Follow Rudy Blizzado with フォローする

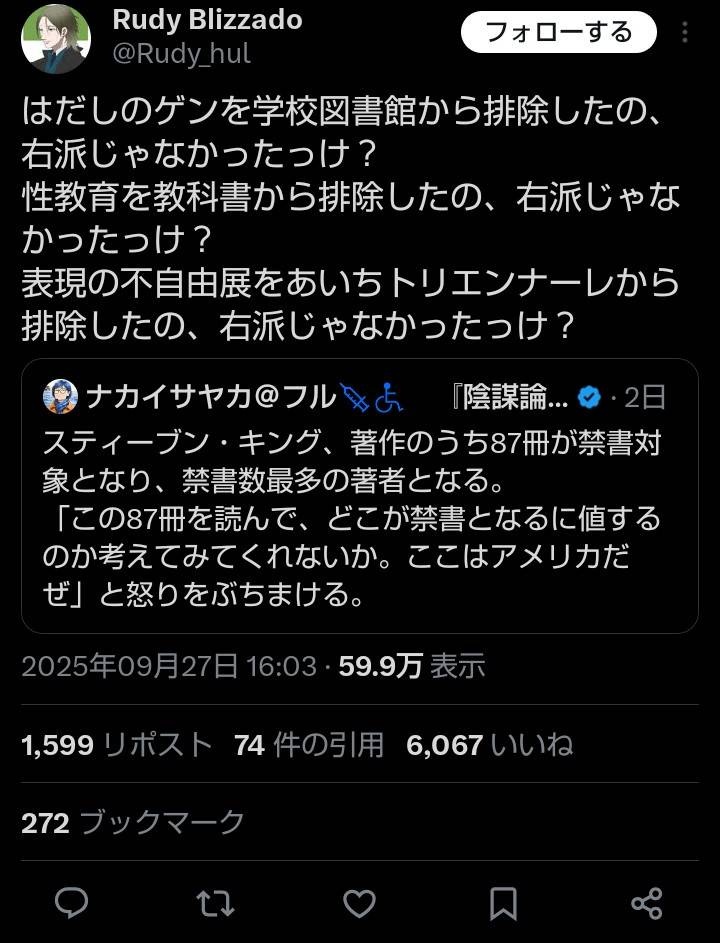(x=558, y=32)
